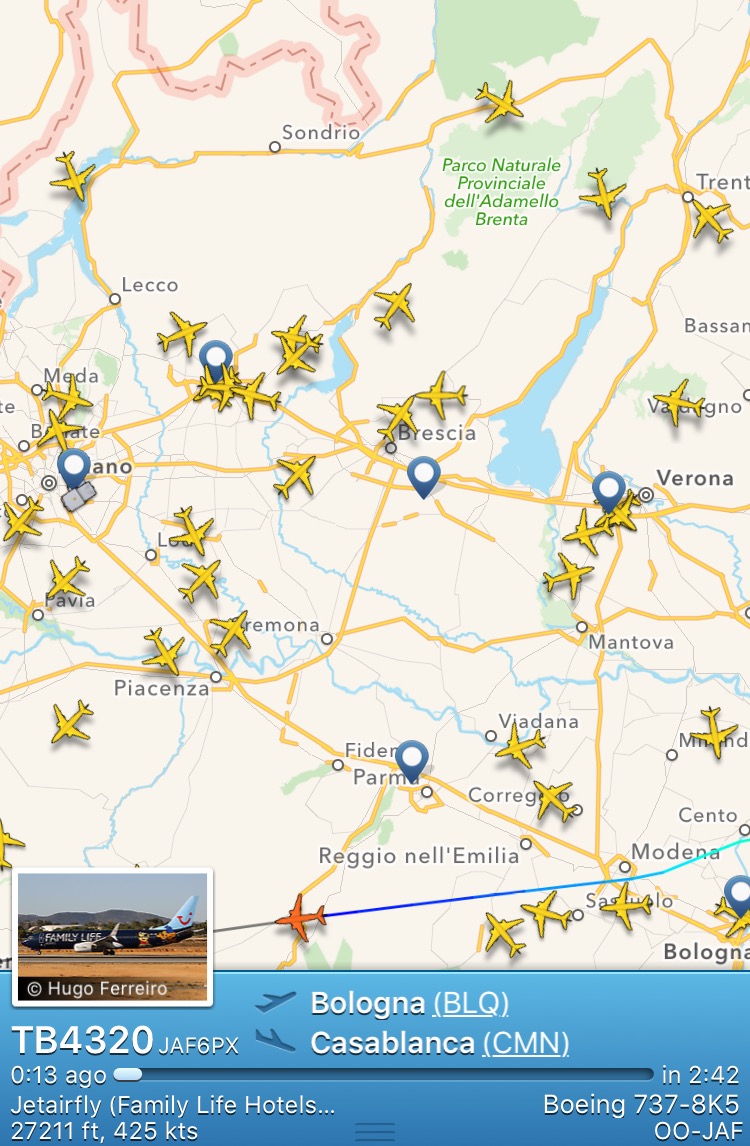Open the airport pin near Bologna
750x1146 pixels.
pos(739,893)
